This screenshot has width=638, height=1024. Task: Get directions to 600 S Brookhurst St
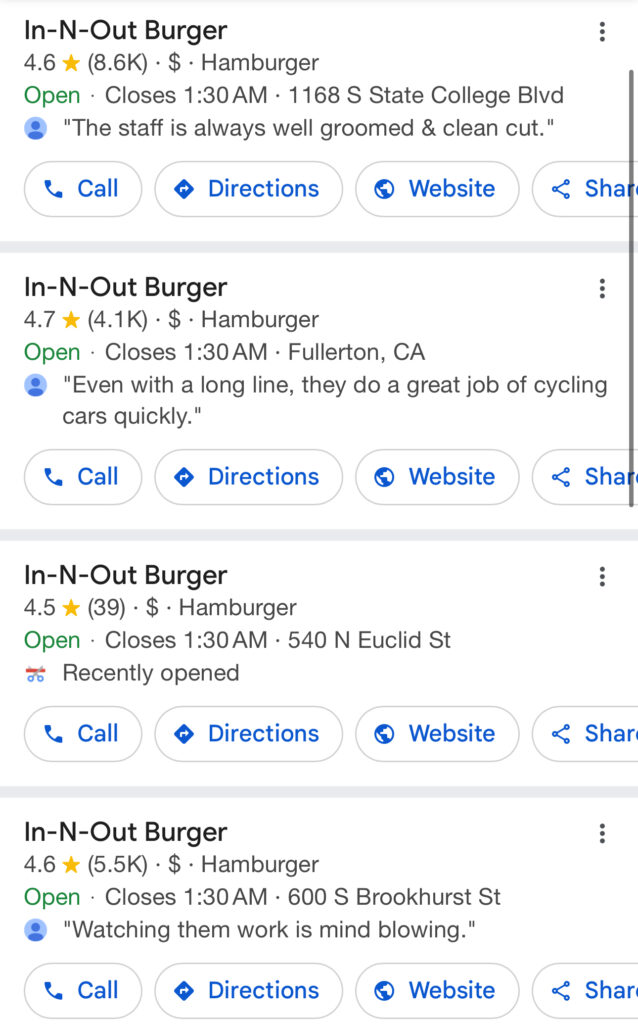[x=248, y=990]
